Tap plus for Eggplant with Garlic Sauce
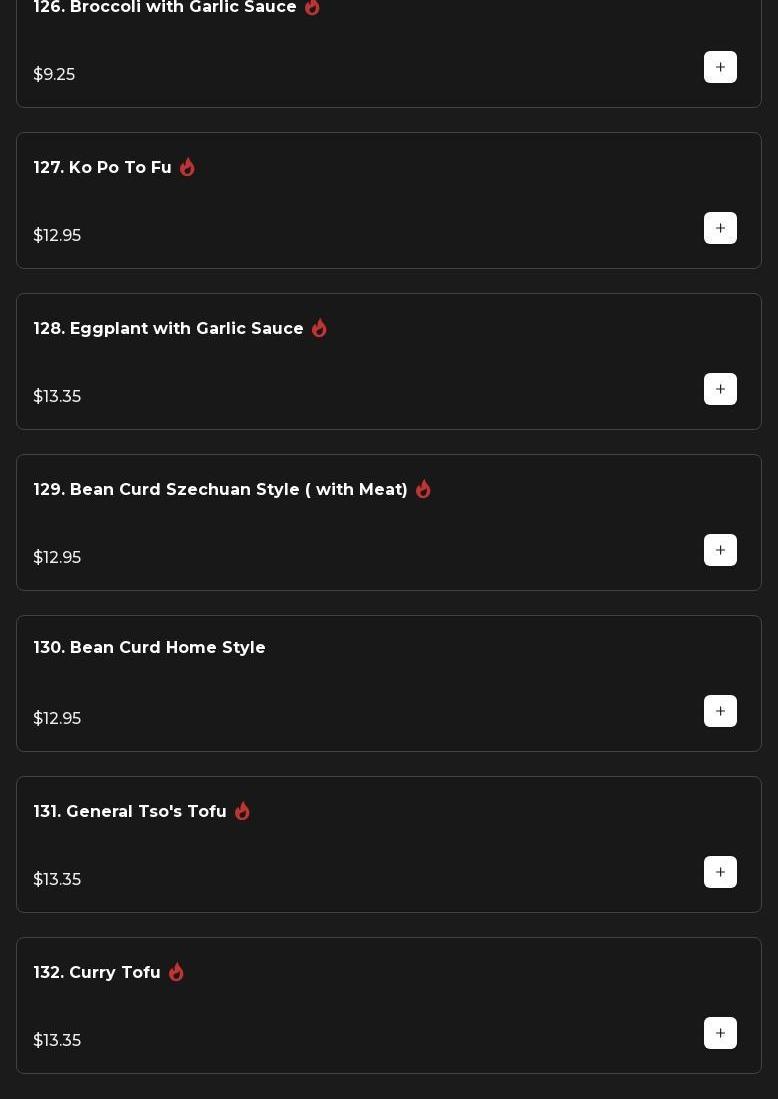Viewport: 778px width, 1099px height. tap(720, 389)
